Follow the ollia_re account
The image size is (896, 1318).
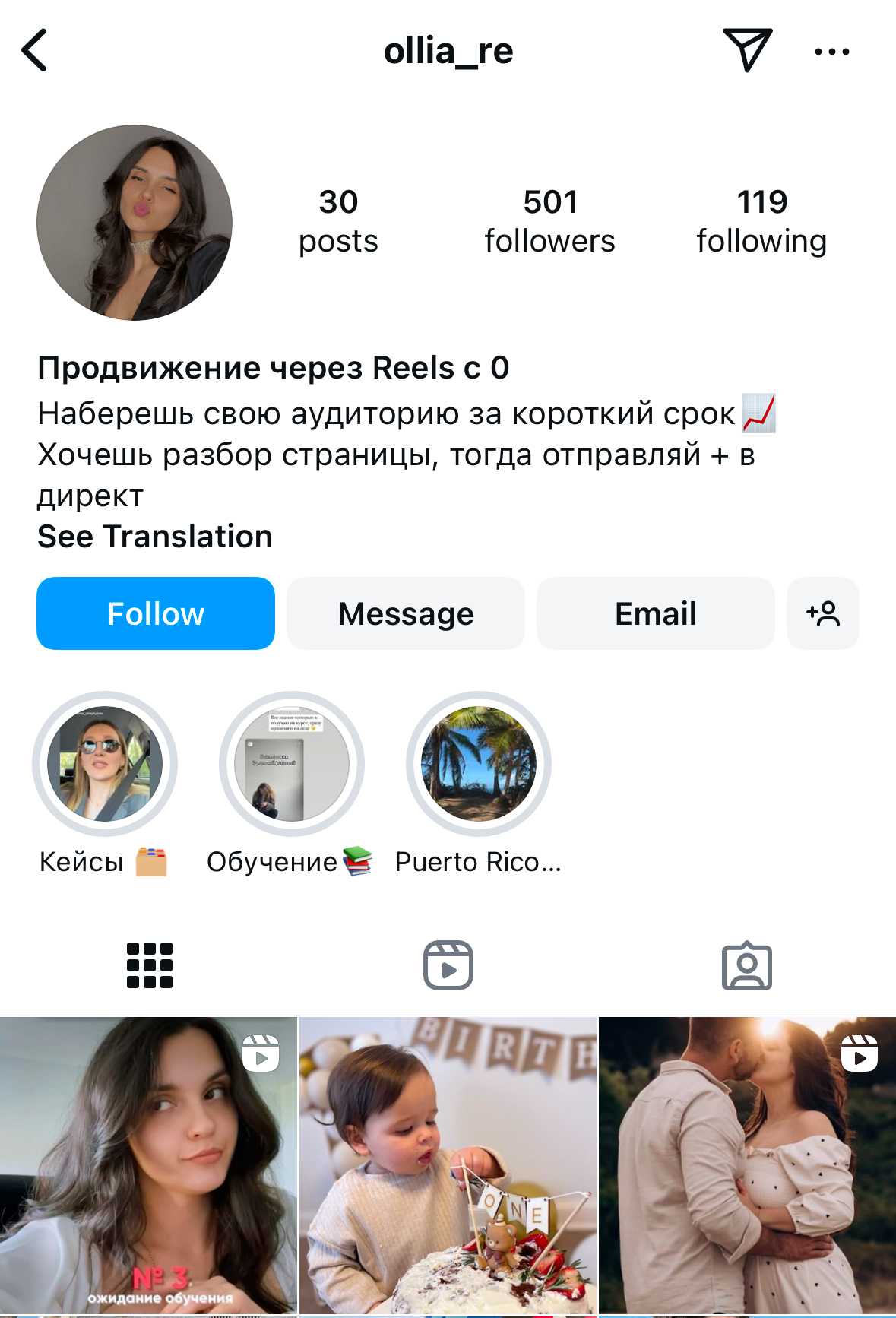point(156,613)
